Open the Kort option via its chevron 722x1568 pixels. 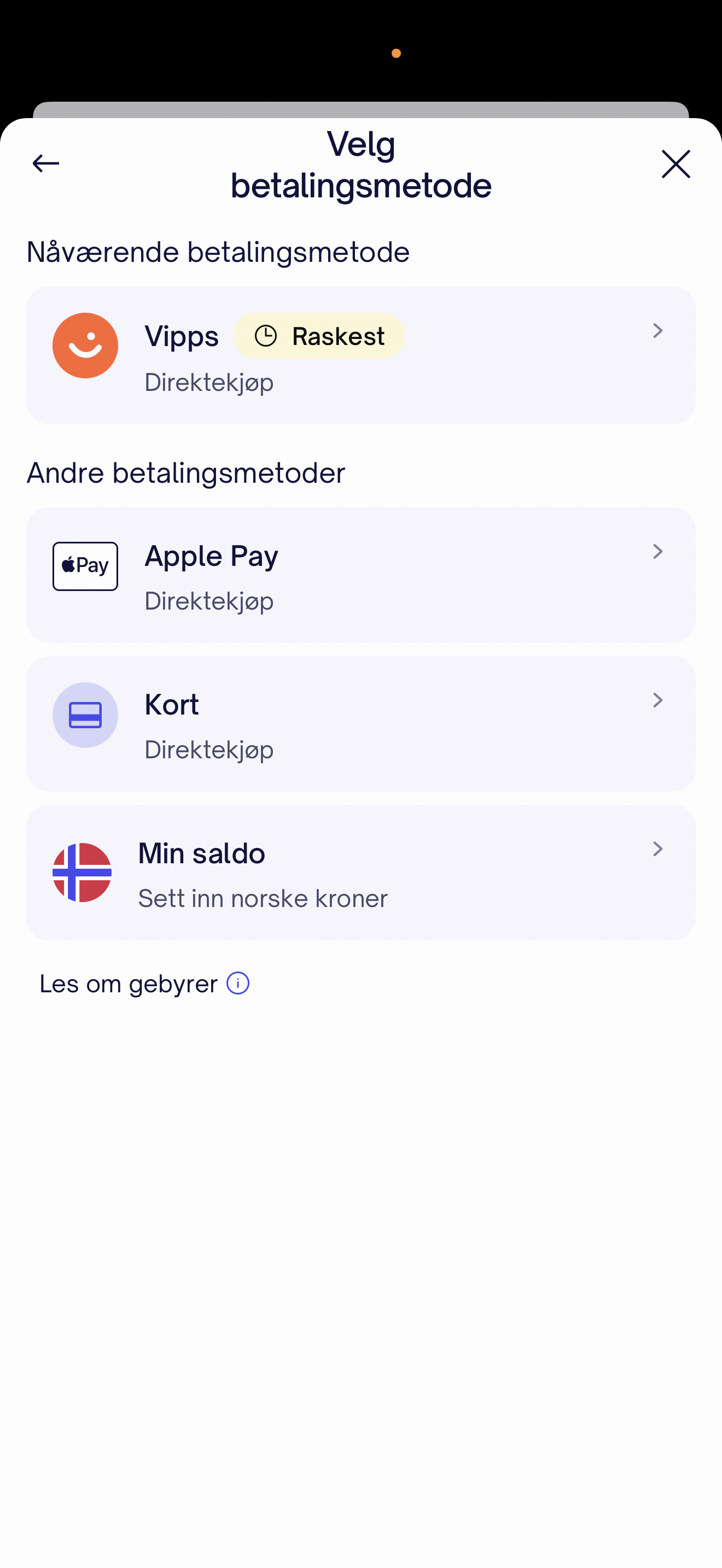pos(658,700)
